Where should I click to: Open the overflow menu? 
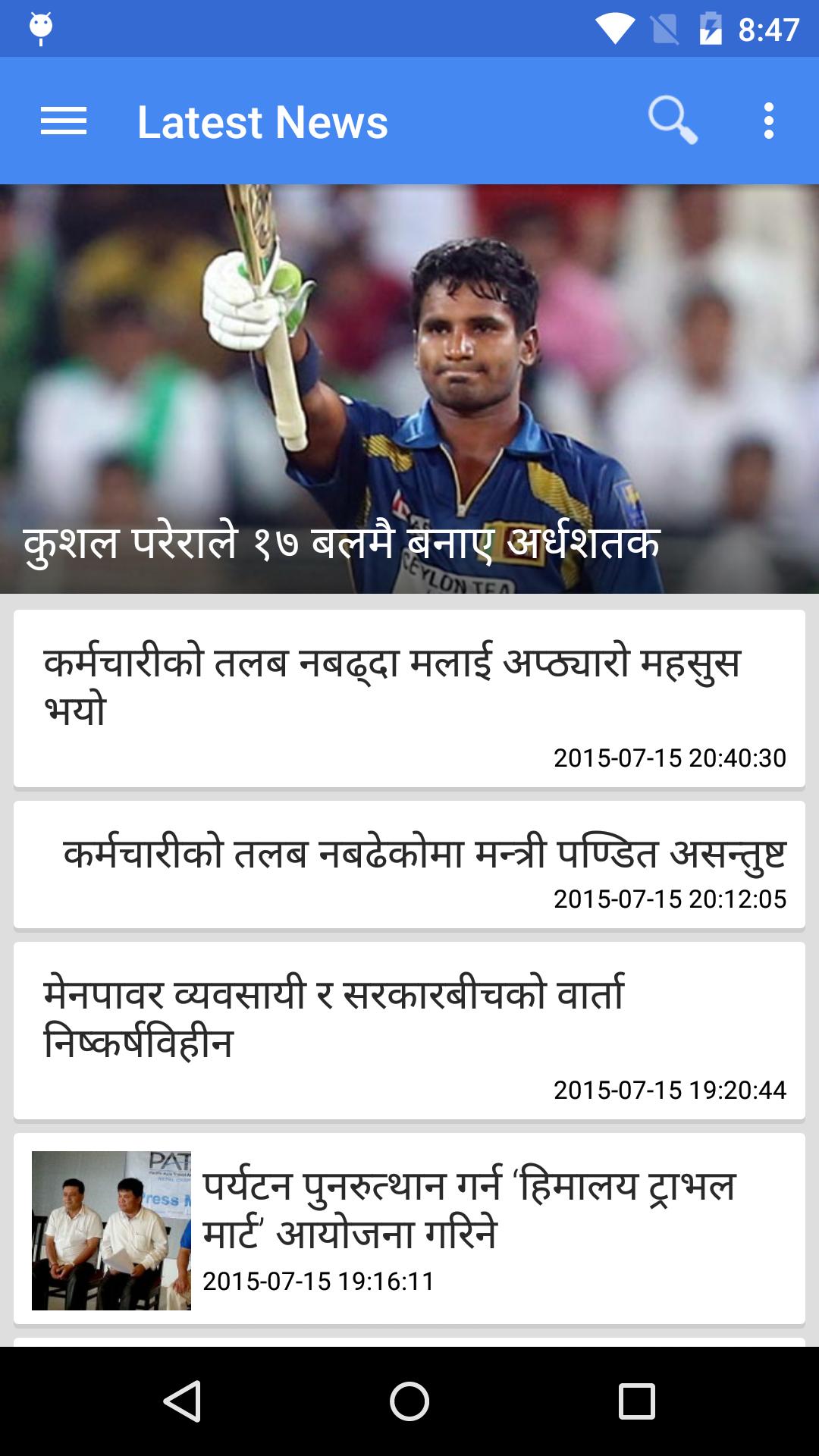point(768,121)
